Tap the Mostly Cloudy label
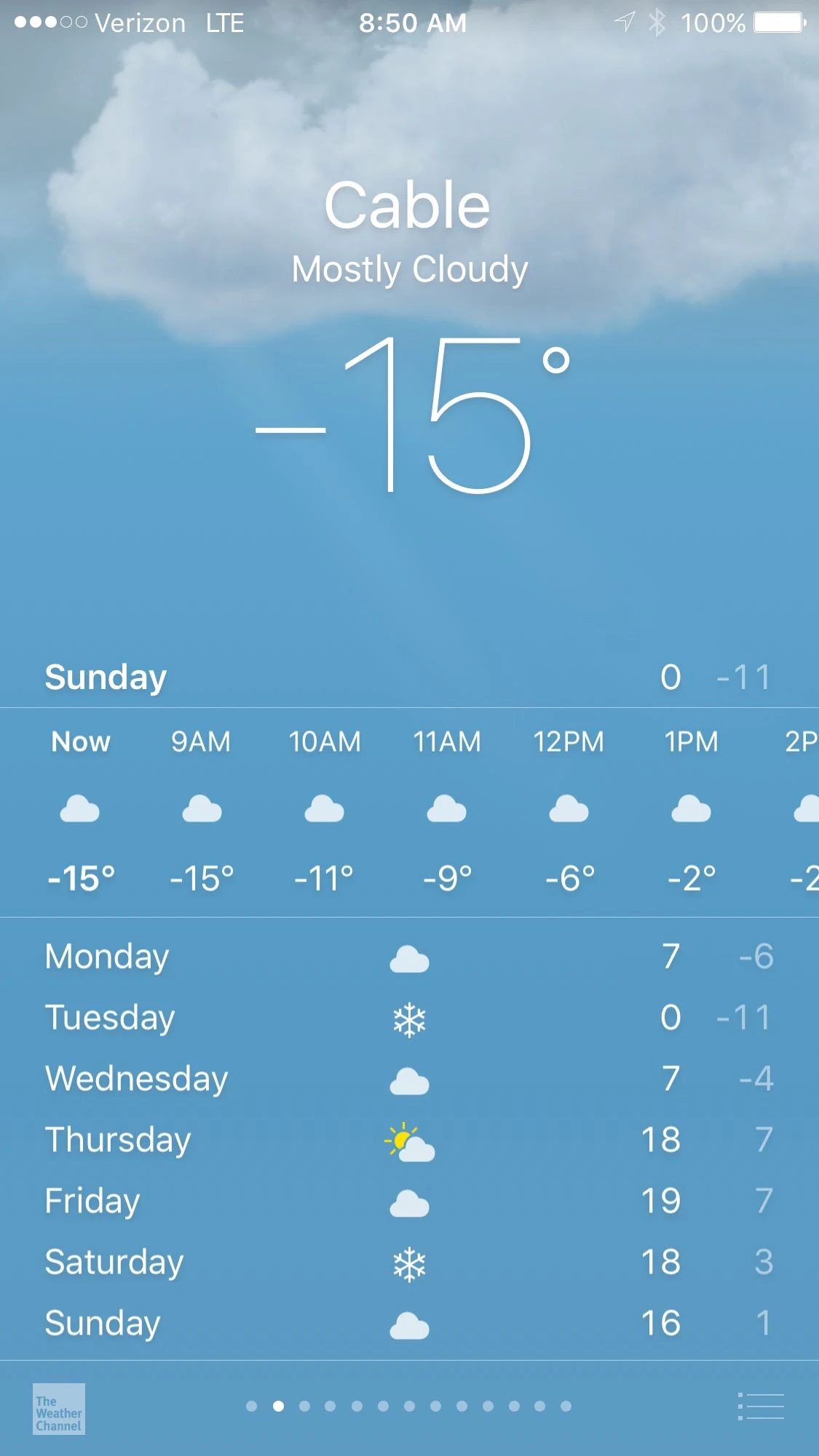Viewport: 819px width, 1456px height. point(410,269)
